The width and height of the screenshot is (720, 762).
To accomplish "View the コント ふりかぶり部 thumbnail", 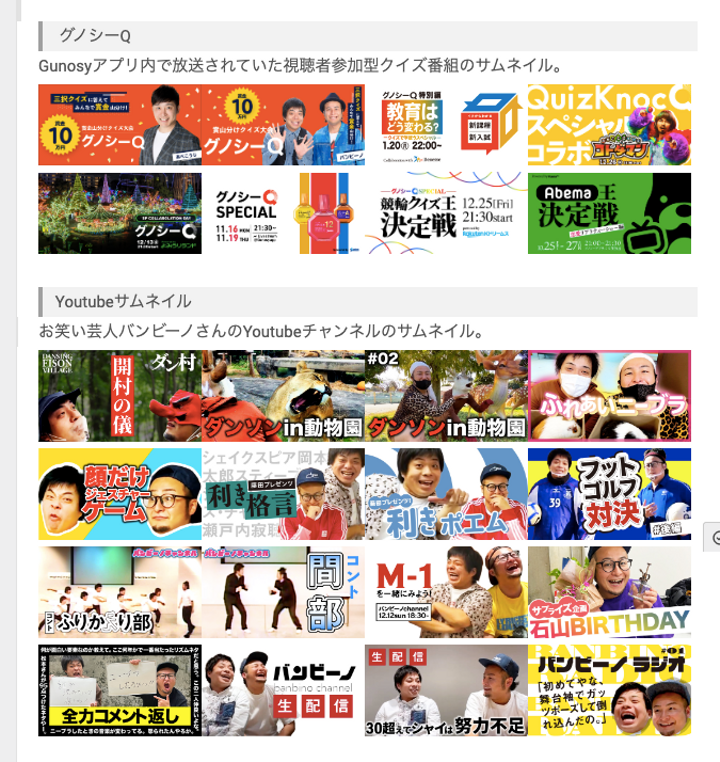I will 120,592.
